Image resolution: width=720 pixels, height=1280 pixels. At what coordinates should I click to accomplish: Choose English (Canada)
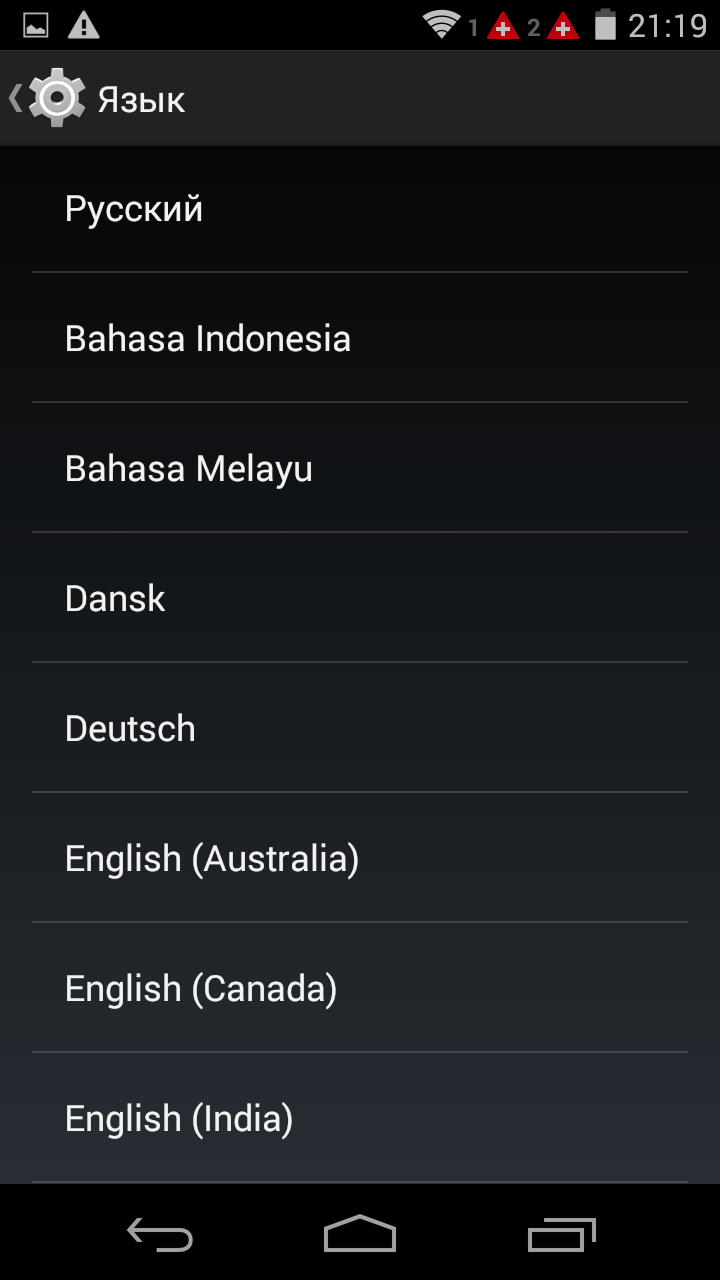click(360, 988)
